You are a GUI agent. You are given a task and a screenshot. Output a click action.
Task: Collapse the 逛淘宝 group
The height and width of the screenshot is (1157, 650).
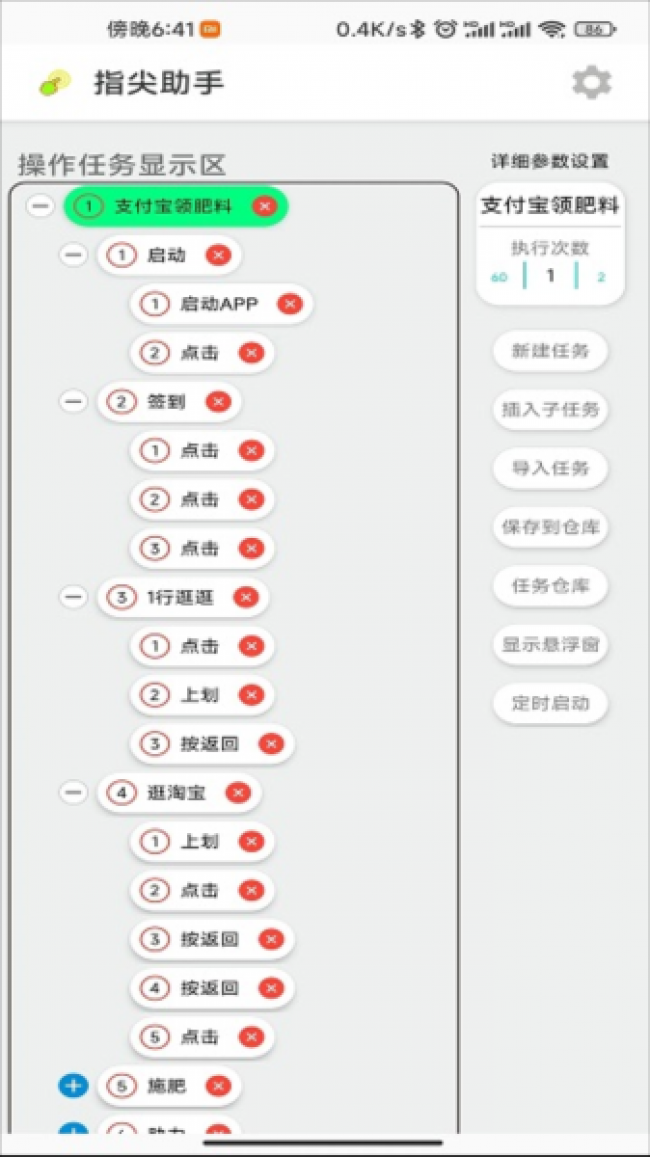(x=73, y=793)
